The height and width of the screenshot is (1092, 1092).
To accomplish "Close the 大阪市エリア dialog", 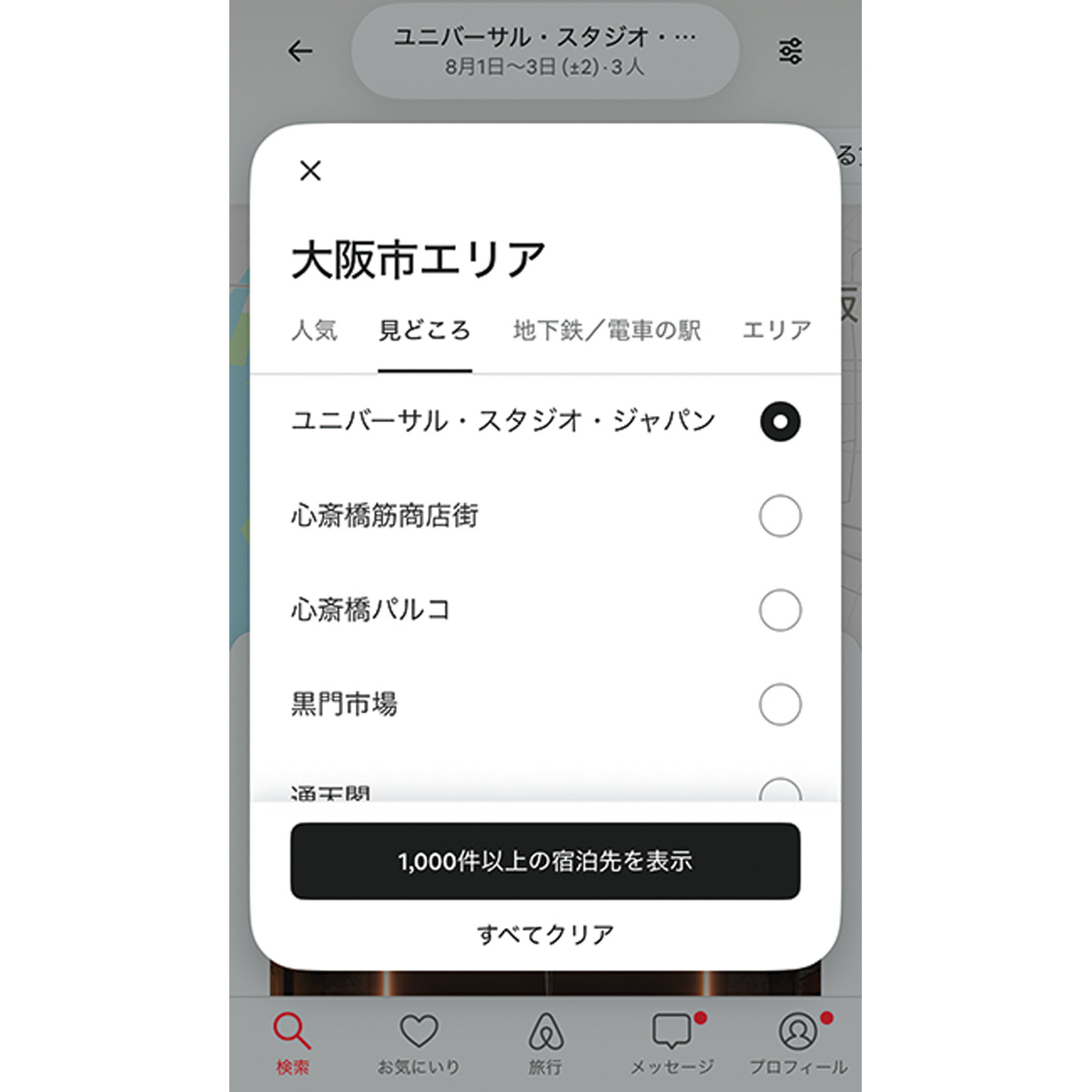I will coord(310,170).
